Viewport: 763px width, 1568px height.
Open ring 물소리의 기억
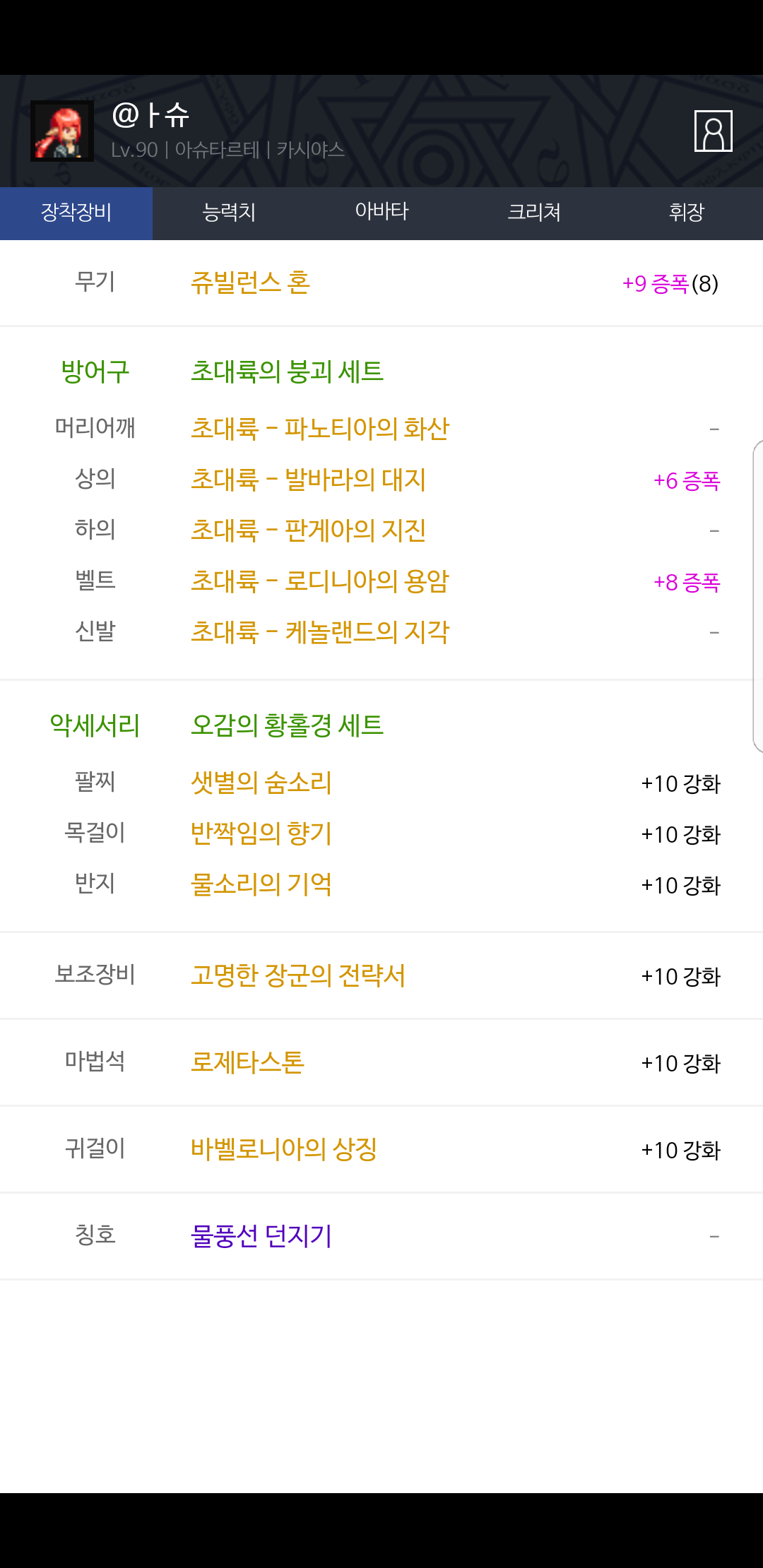(261, 884)
